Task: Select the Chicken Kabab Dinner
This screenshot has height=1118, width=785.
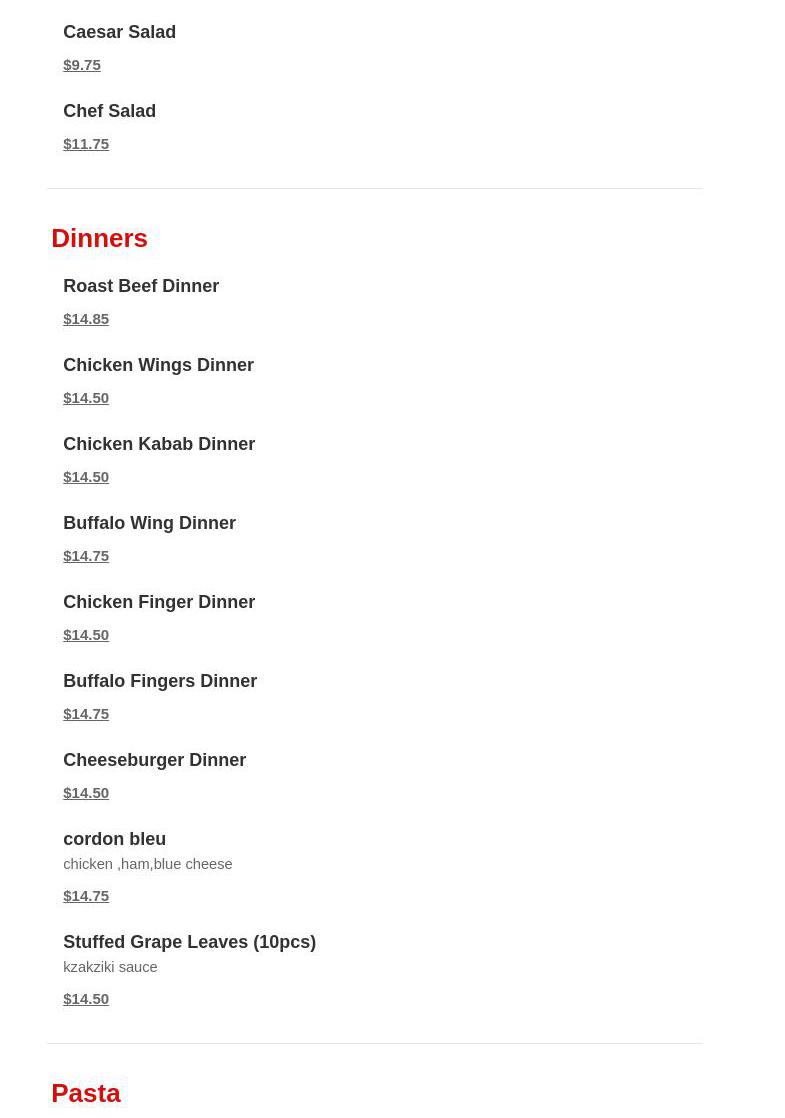Action: [159, 444]
